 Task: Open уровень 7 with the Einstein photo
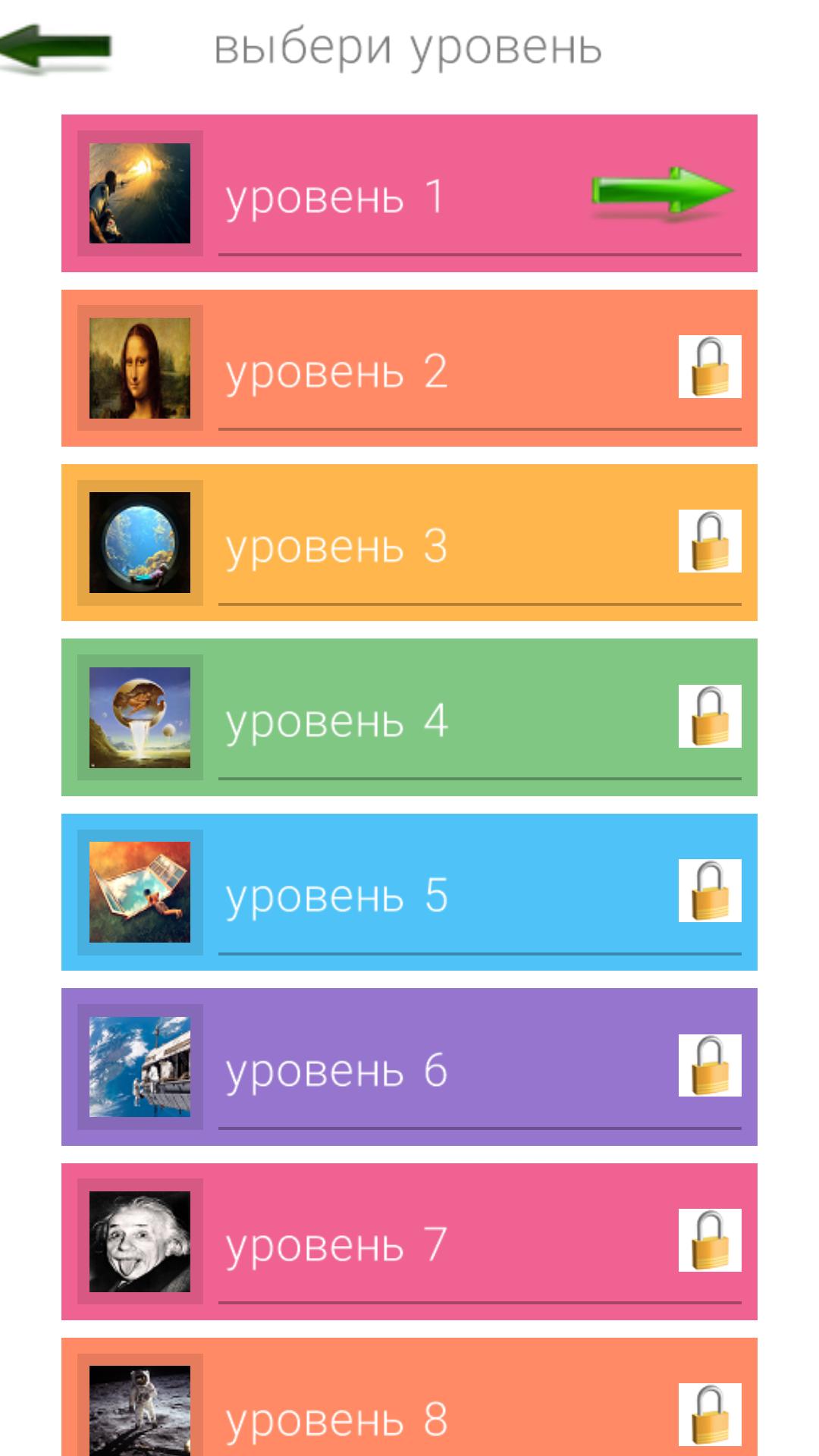click(409, 1241)
